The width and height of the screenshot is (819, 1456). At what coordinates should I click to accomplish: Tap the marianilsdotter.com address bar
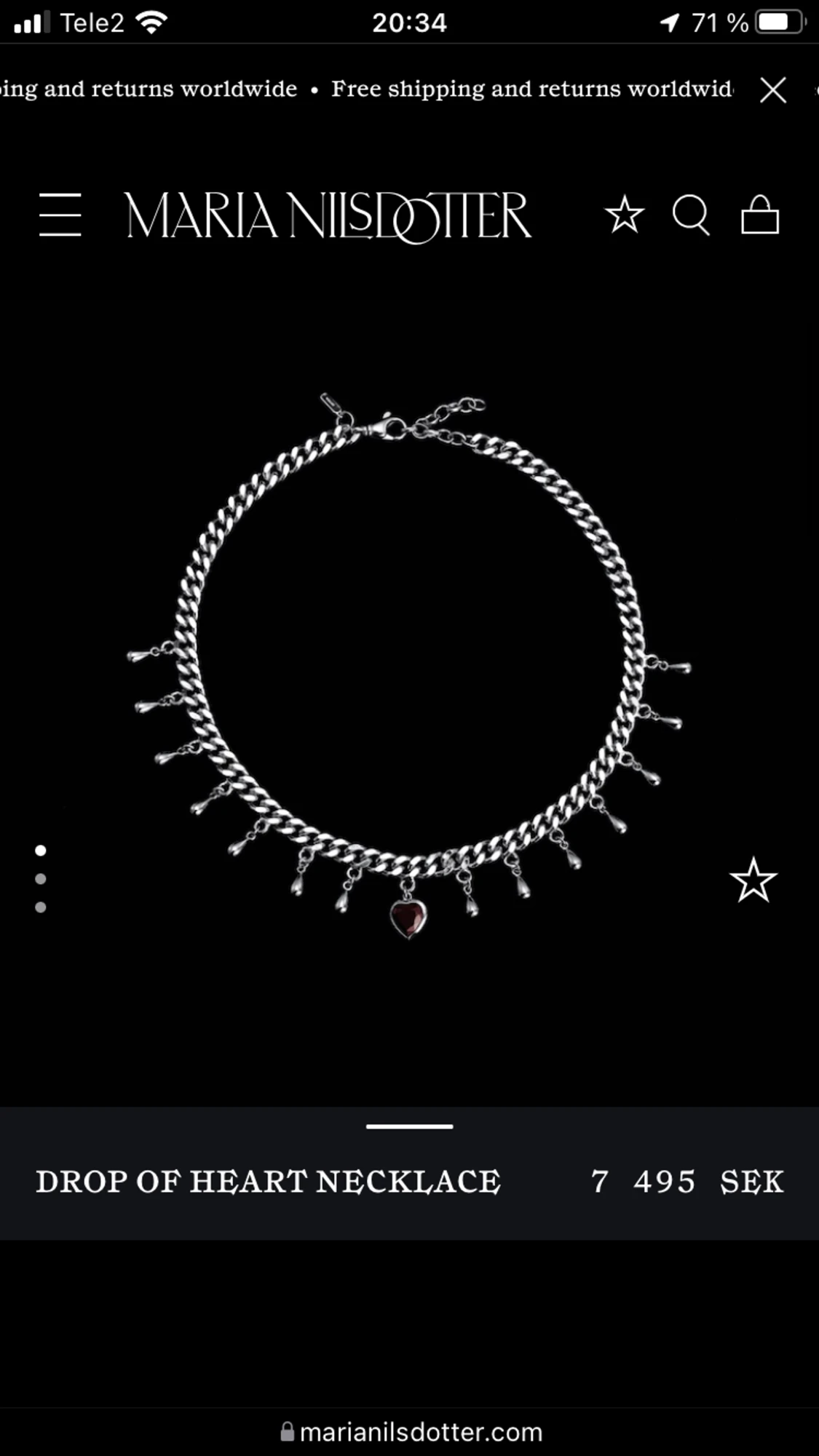411,1432
